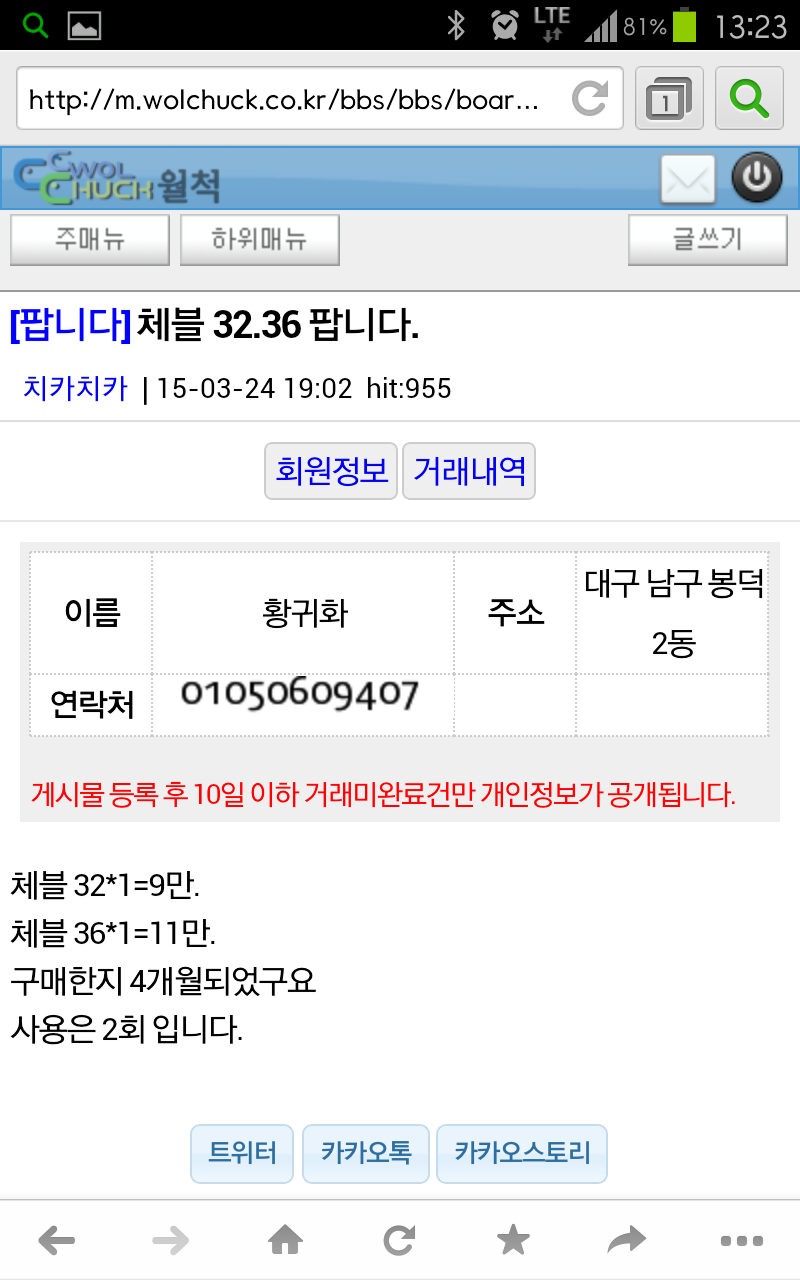800x1280 pixels.
Task: Open the 주매뉴 main menu
Action: pos(90,240)
